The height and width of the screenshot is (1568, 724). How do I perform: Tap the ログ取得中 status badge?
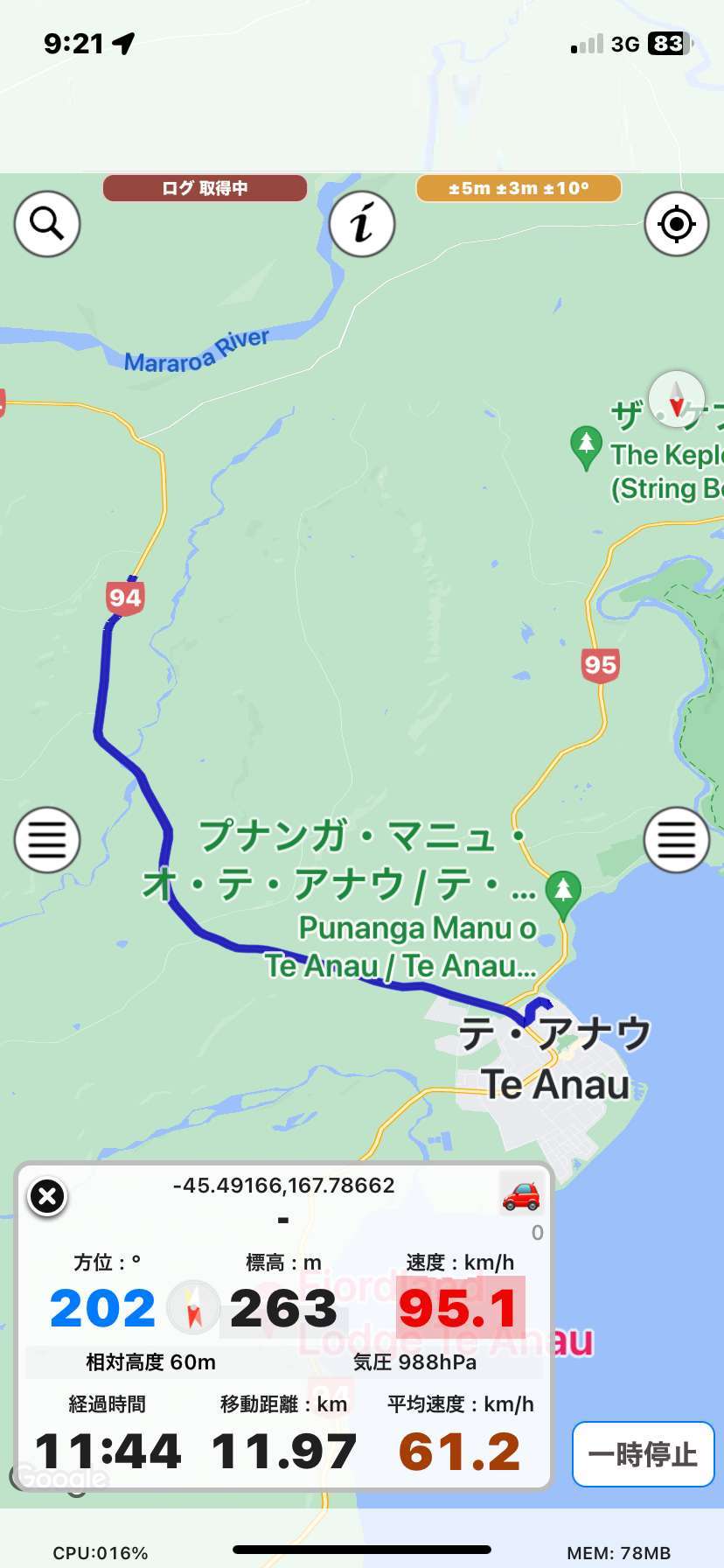point(205,188)
